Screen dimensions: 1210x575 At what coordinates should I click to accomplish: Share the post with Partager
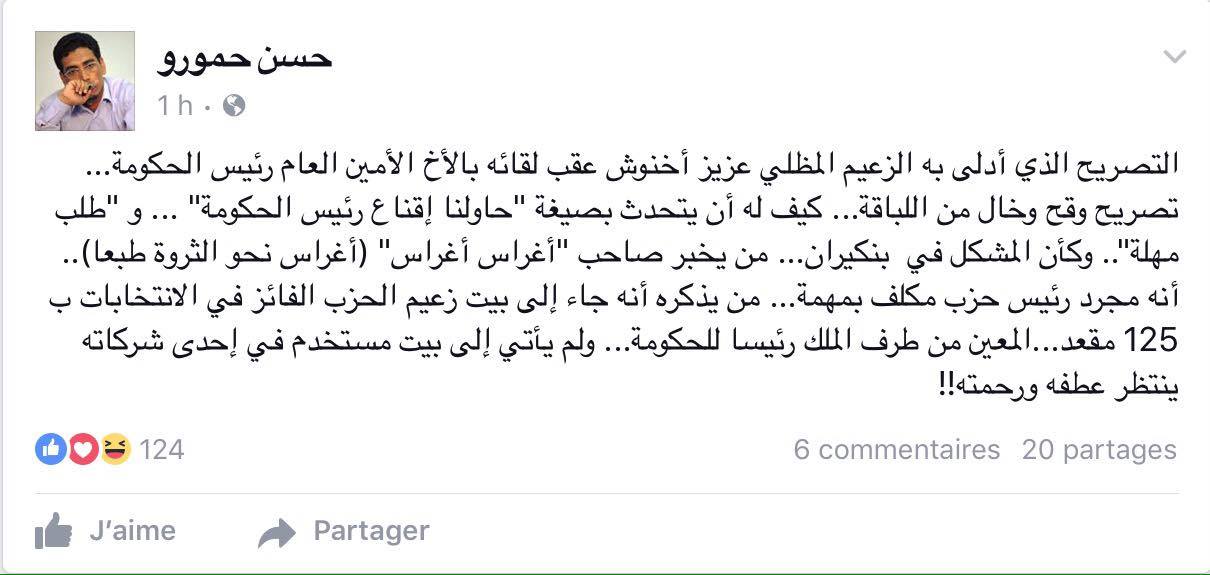pyautogui.click(x=343, y=530)
